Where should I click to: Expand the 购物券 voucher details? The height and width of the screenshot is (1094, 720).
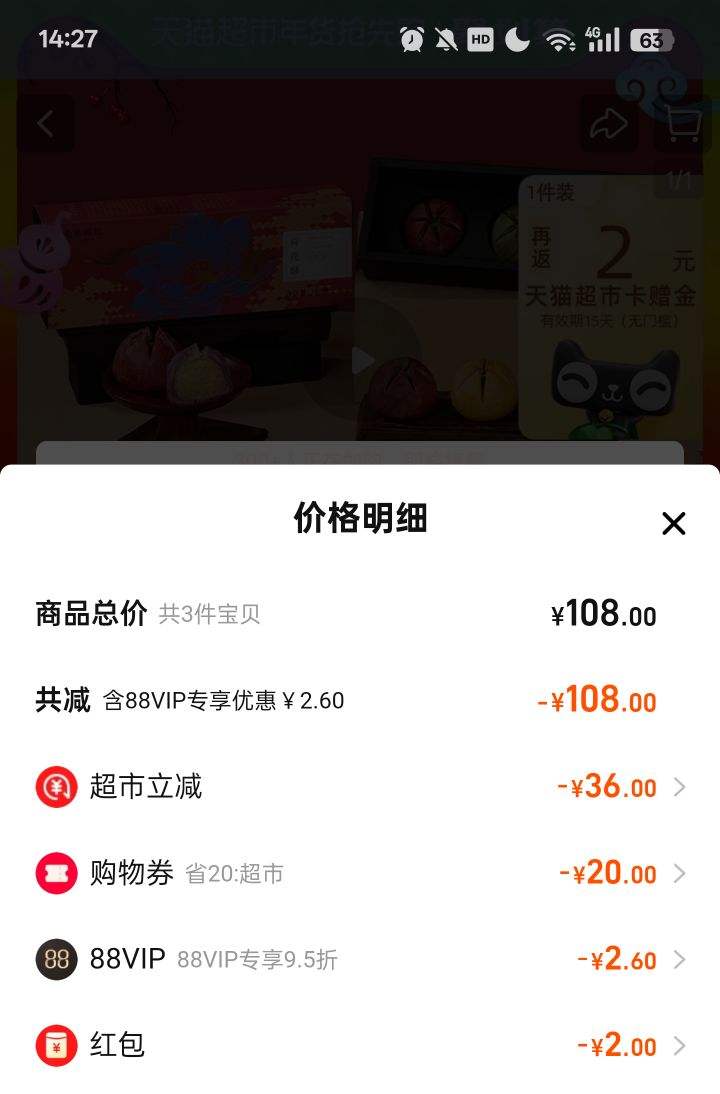pos(681,872)
